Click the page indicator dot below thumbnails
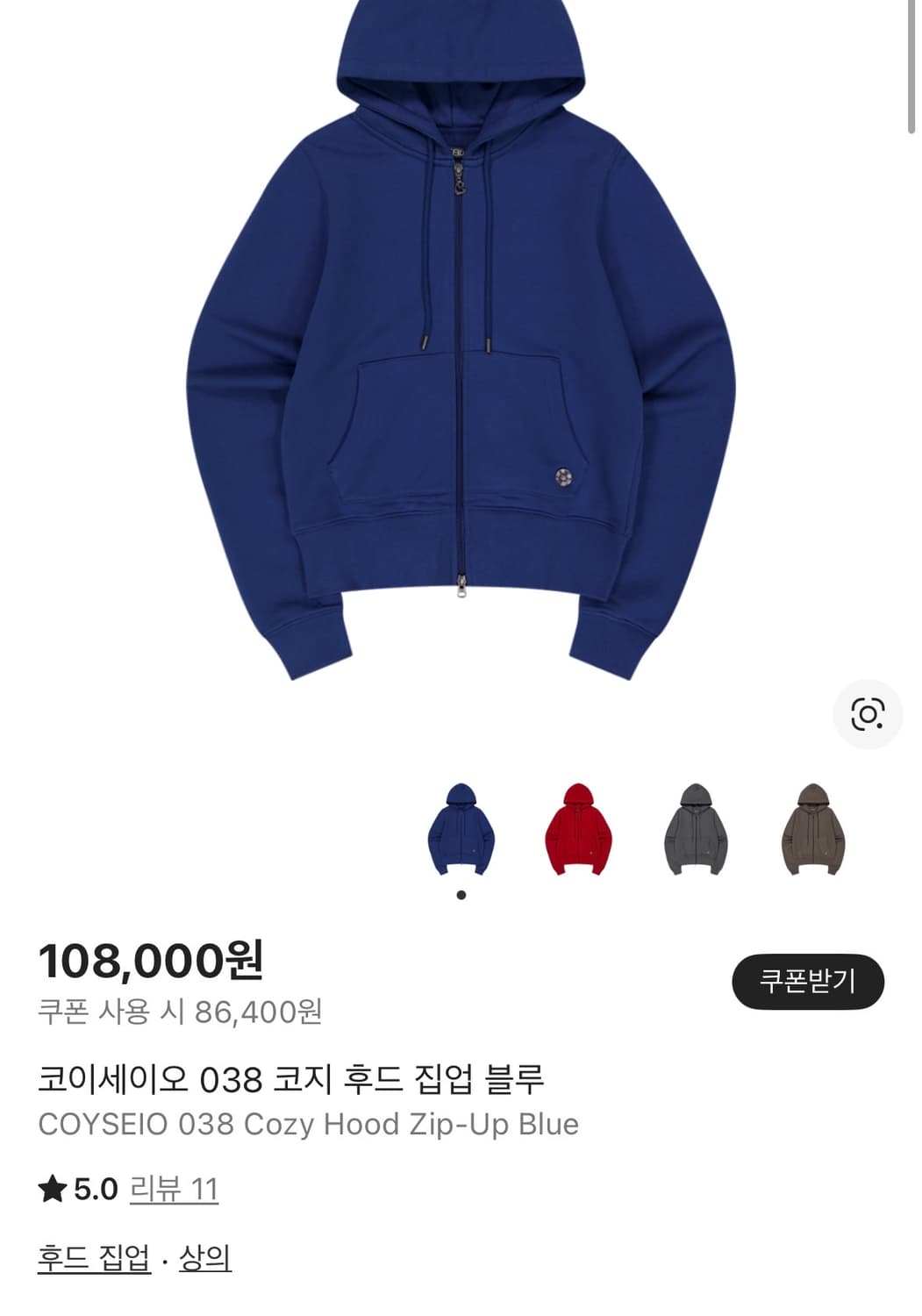This screenshot has width=922, height=1316. [460, 894]
